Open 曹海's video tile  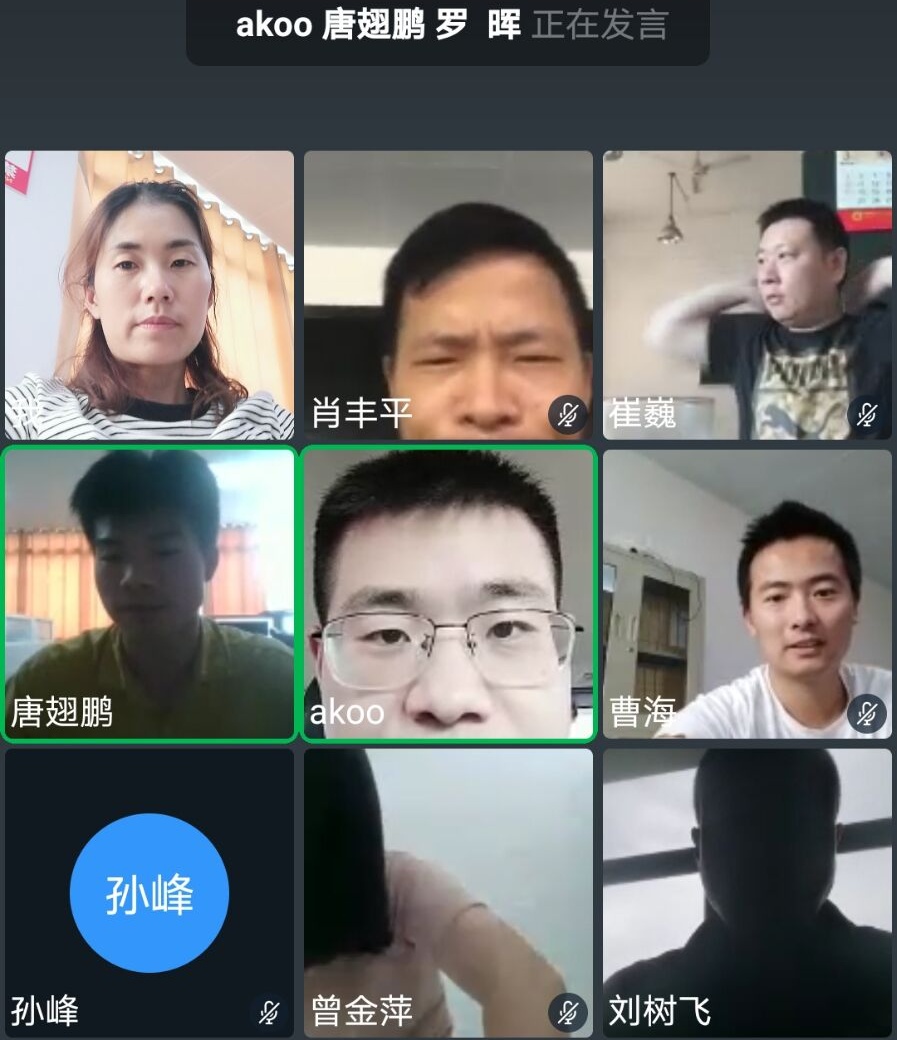pyautogui.click(x=747, y=594)
